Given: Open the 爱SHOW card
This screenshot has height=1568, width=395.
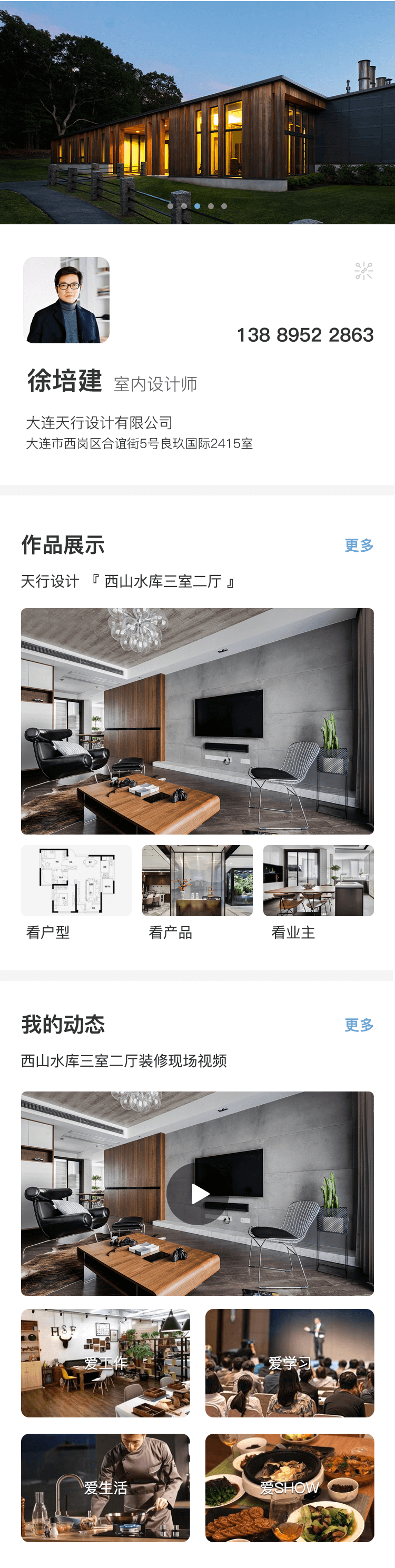Looking at the screenshot, I should 290,1487.
